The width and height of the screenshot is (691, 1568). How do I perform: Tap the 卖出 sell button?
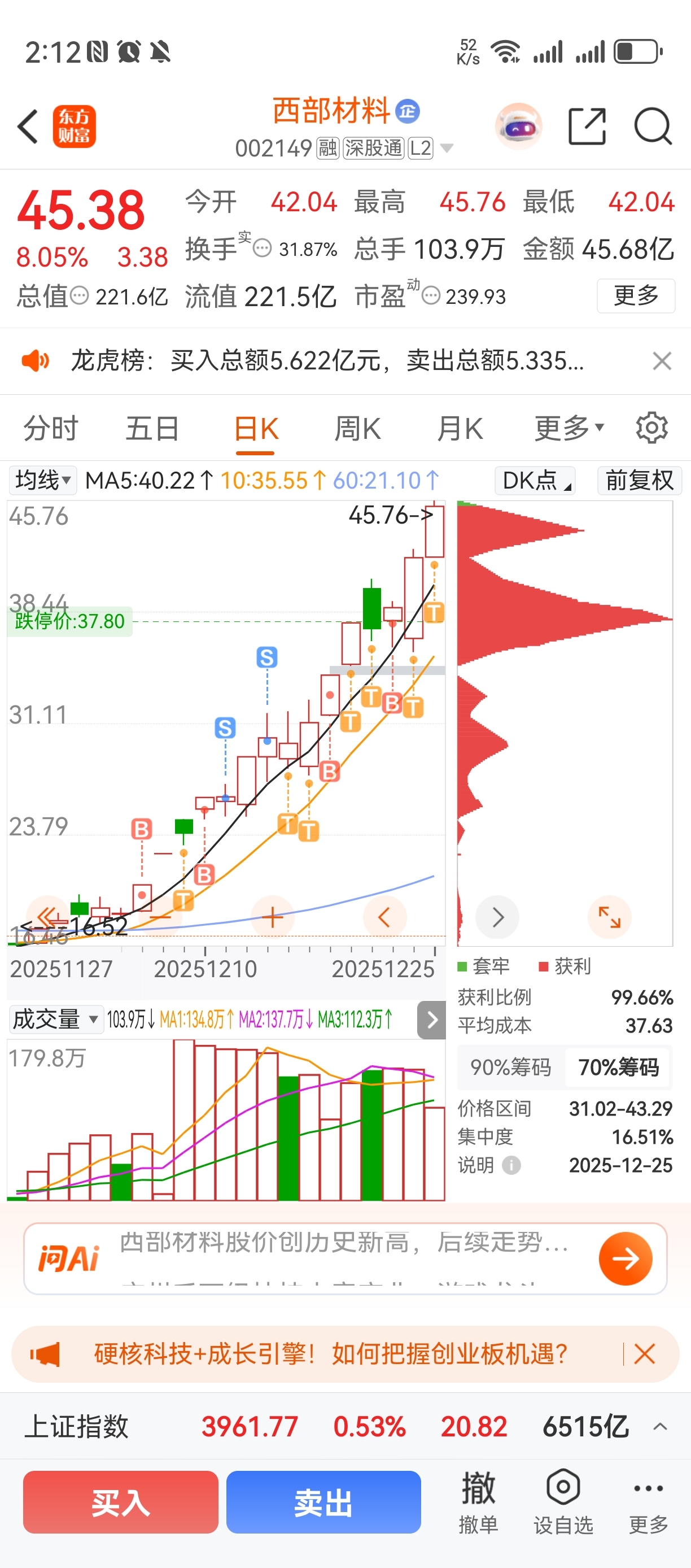pyautogui.click(x=323, y=1502)
